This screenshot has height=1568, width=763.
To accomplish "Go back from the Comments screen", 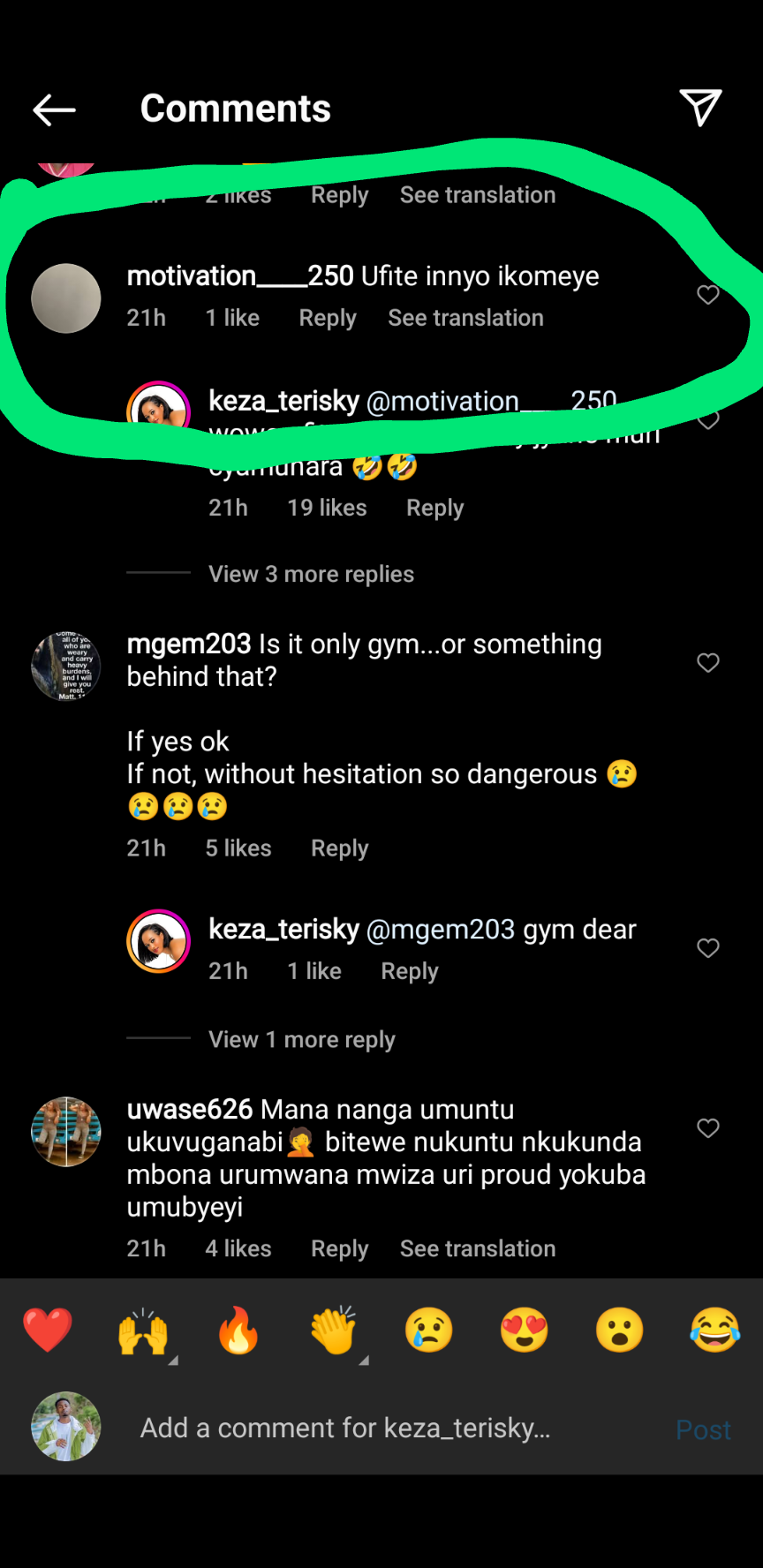I will [54, 109].
